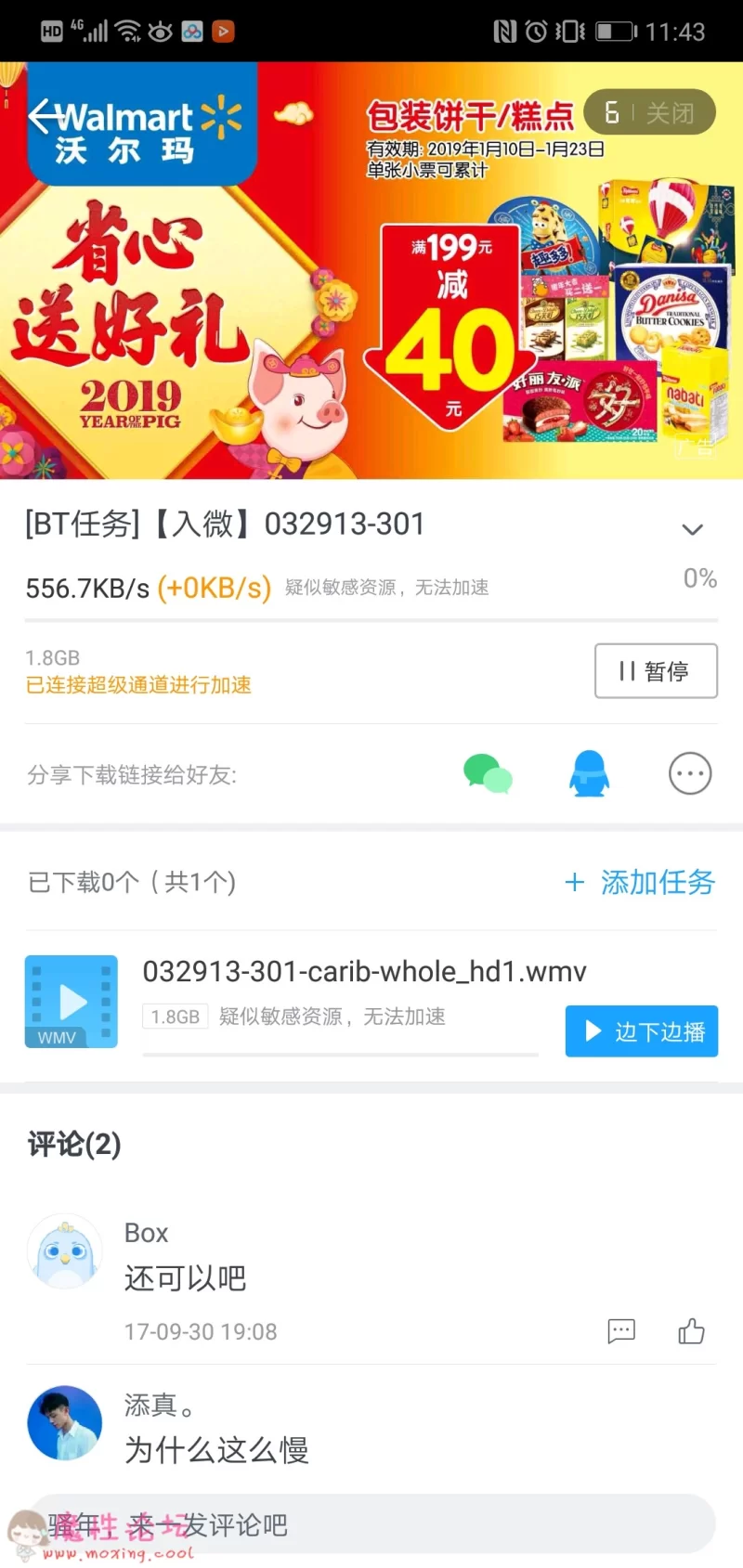The image size is (743, 1568).
Task: Tap the comment input field
Action: (371, 1523)
